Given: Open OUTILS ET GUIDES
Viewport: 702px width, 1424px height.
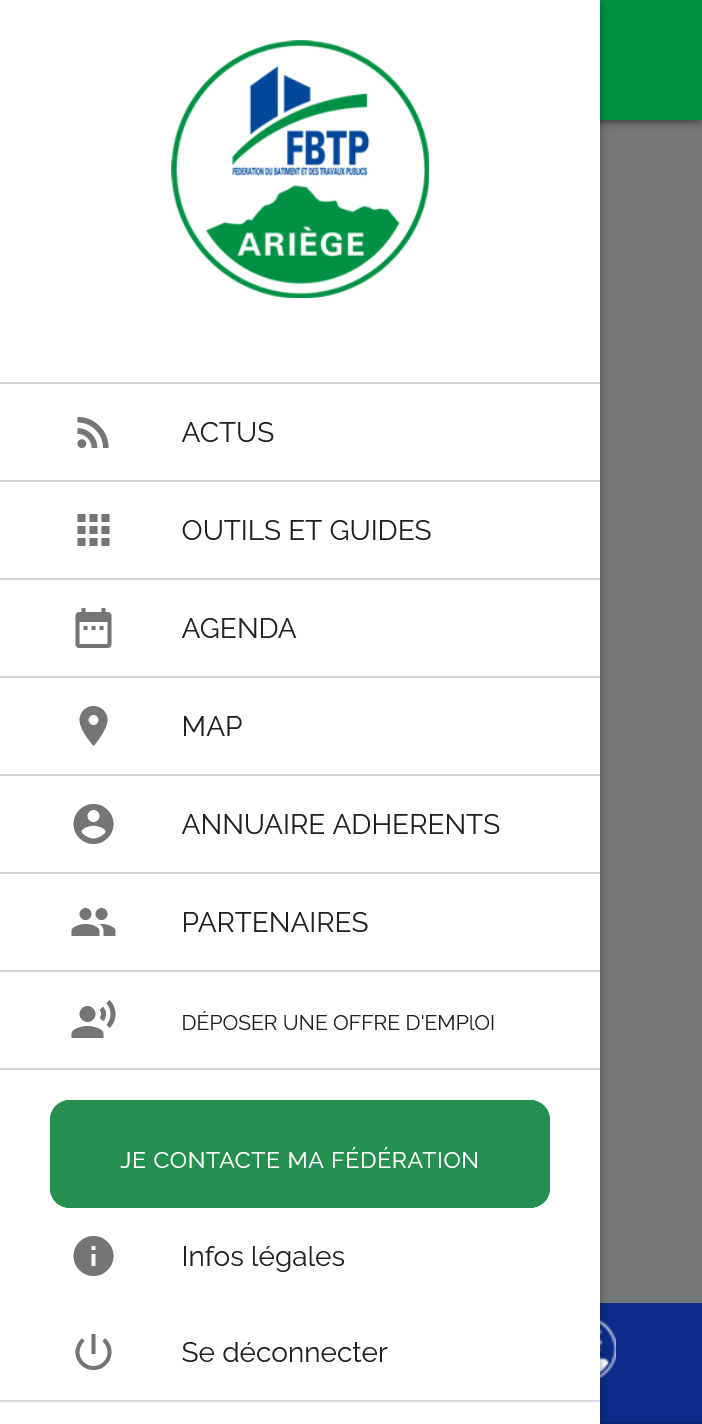Looking at the screenshot, I should [x=306, y=530].
